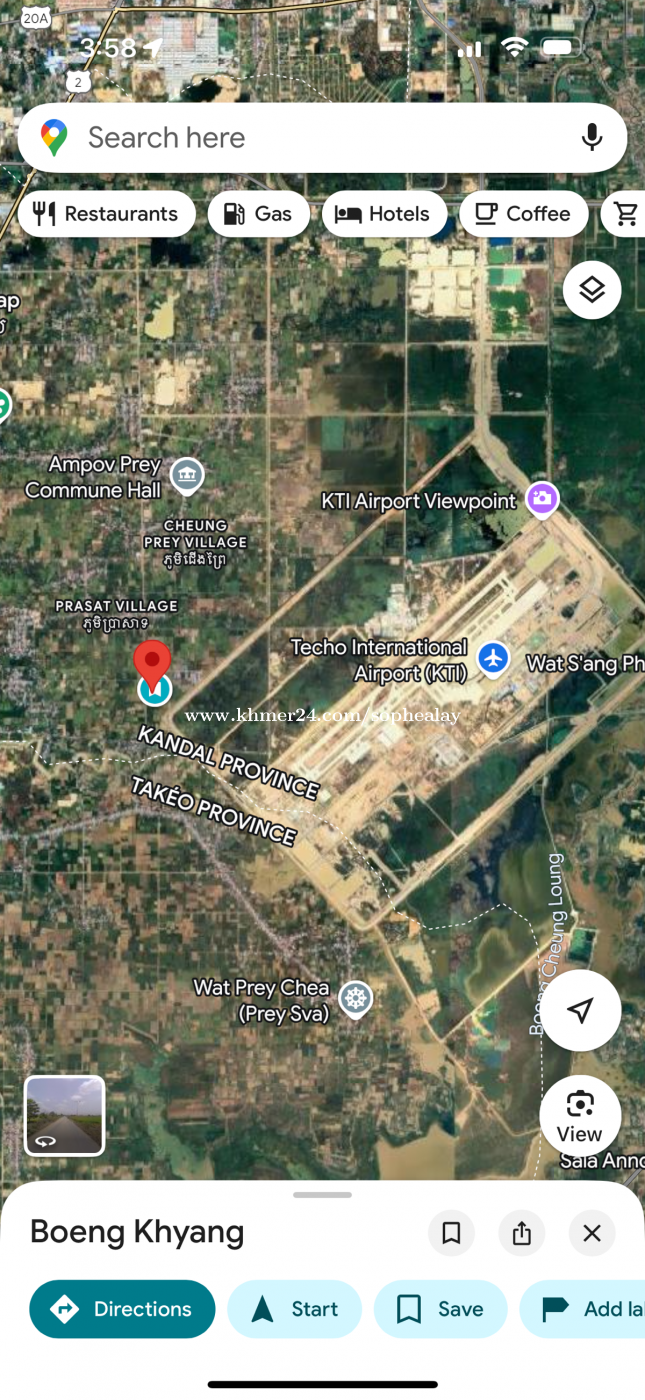Select the Gas chip

(x=258, y=214)
